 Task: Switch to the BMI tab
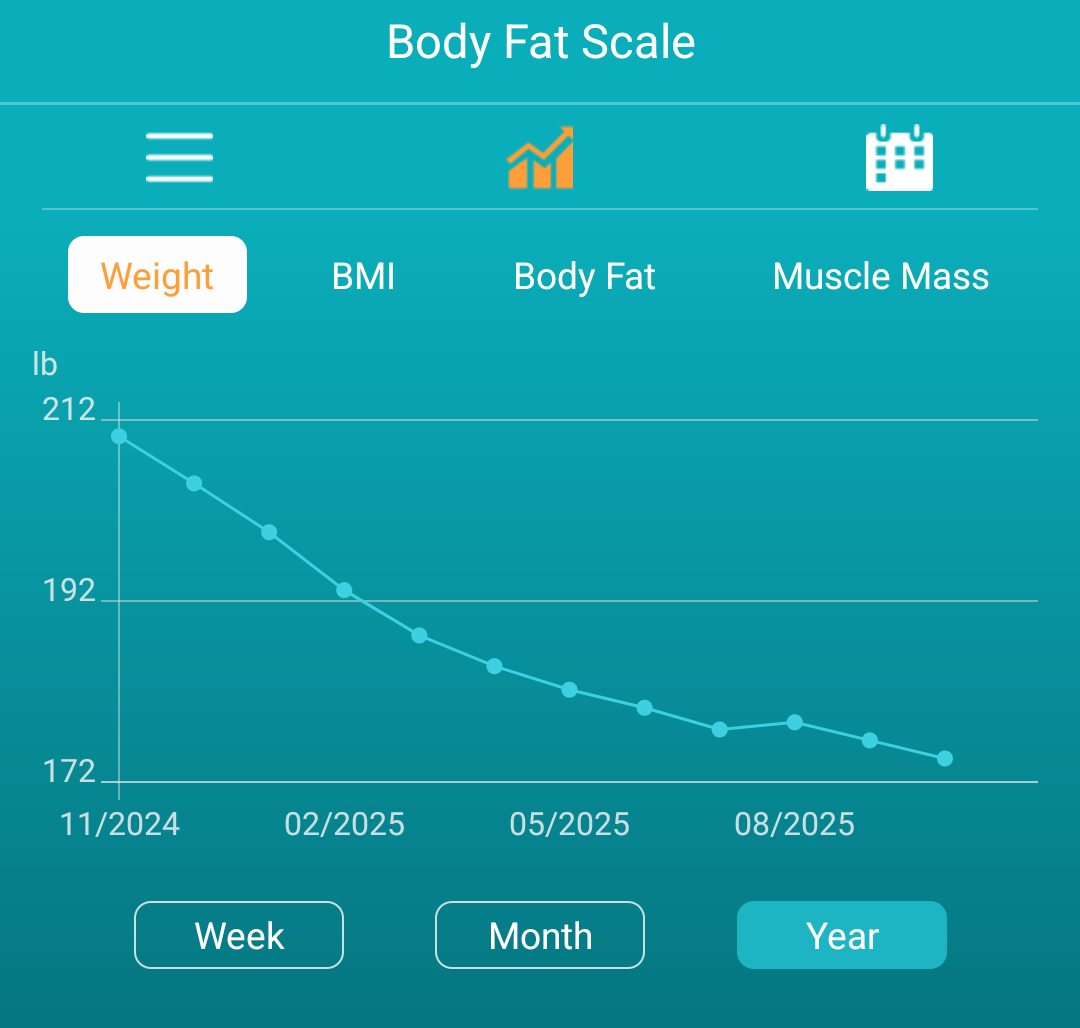point(363,276)
